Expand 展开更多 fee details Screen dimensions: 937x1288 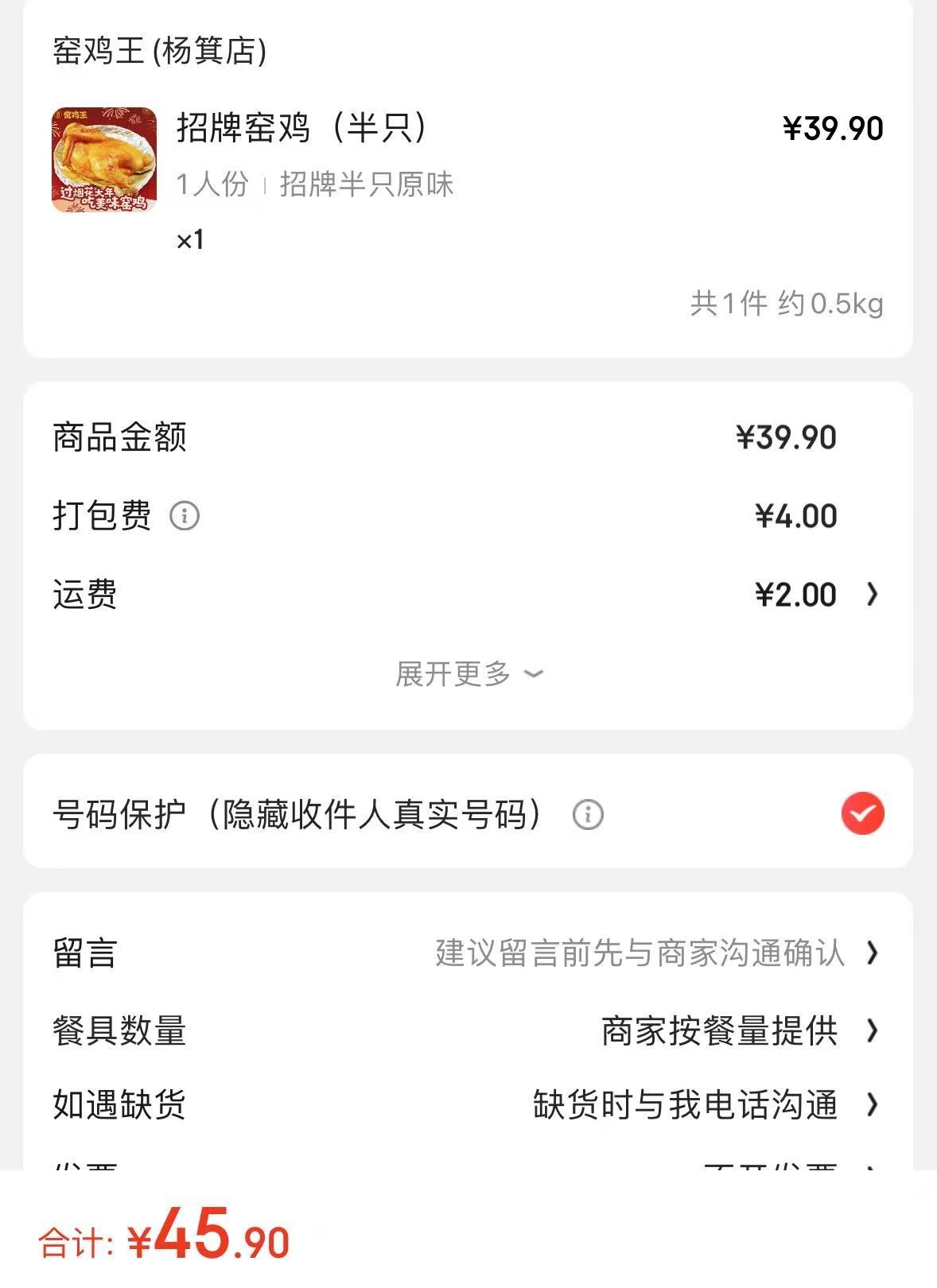(x=468, y=674)
